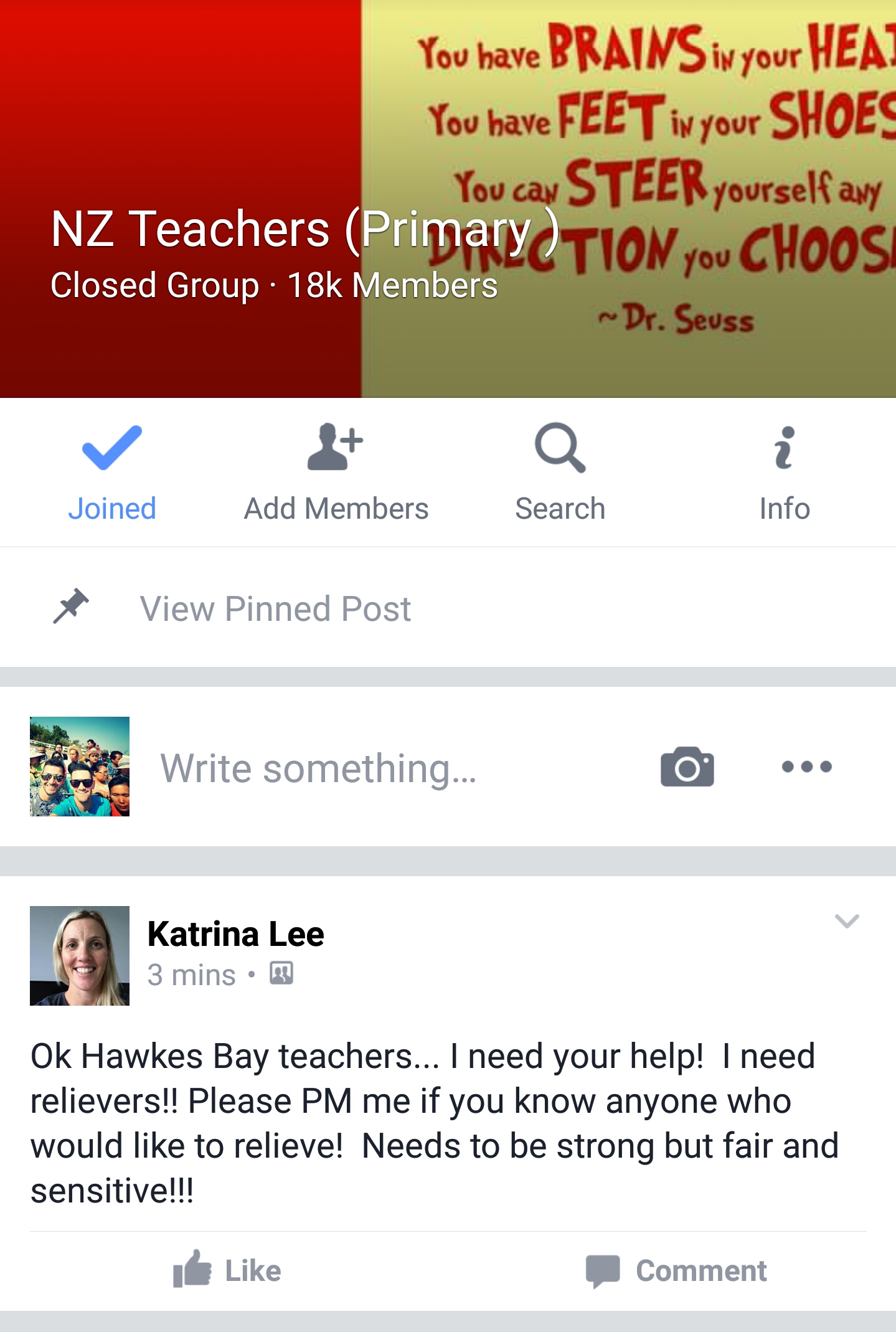Image resolution: width=896 pixels, height=1332 pixels.
Task: View the pinned post
Action: pos(275,608)
